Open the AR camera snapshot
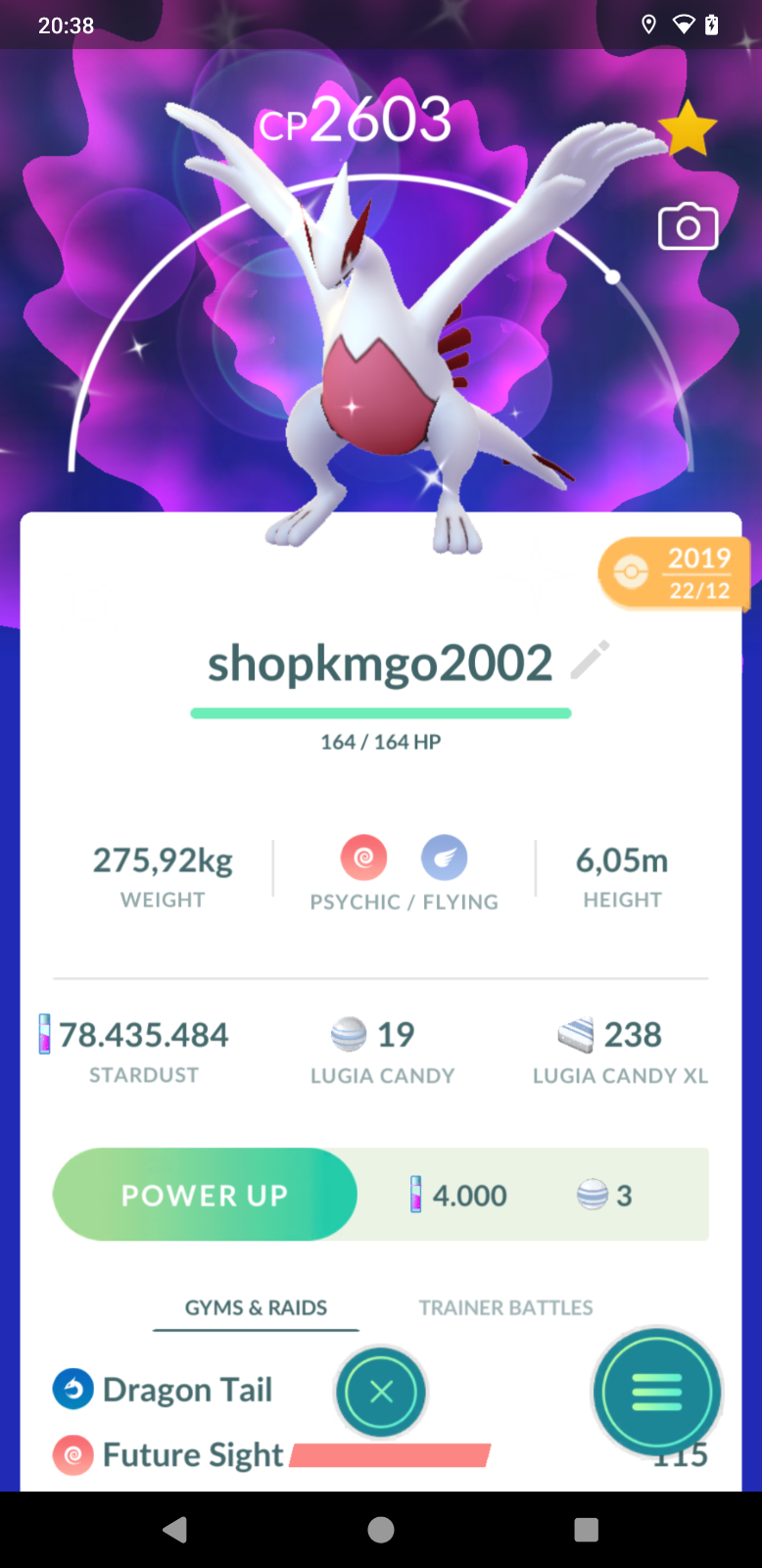Viewport: 762px width, 1568px height. 688,227
